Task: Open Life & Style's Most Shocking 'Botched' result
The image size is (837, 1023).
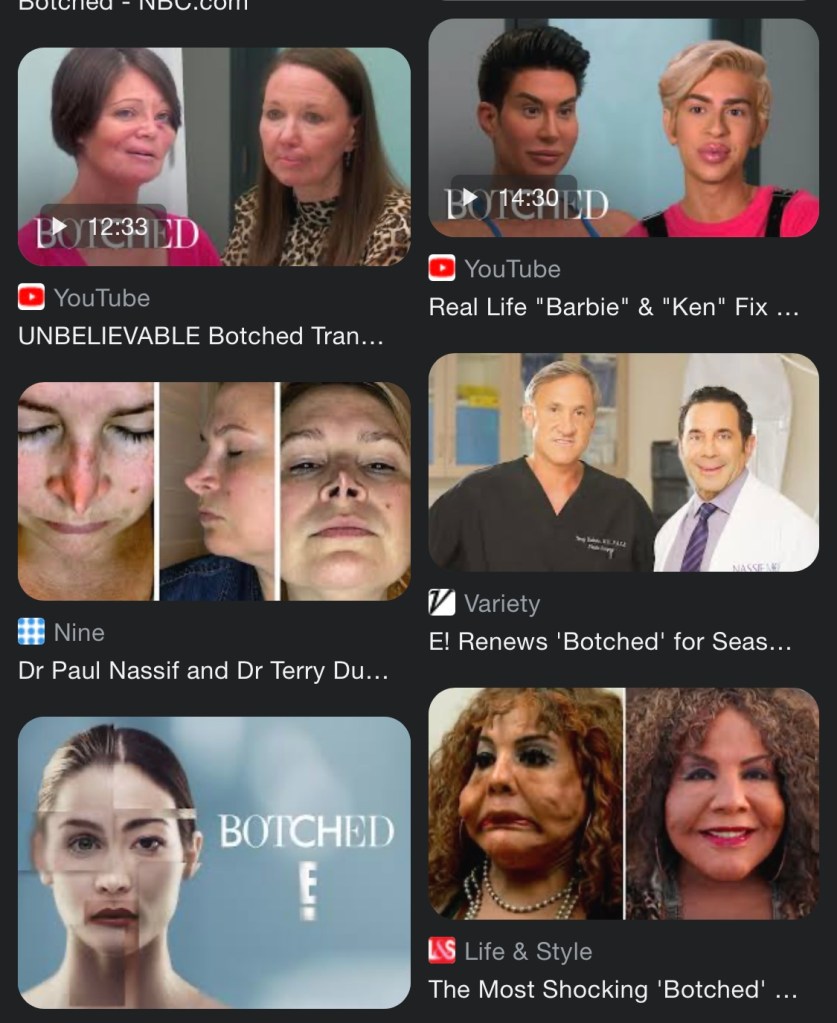Action: [623, 803]
